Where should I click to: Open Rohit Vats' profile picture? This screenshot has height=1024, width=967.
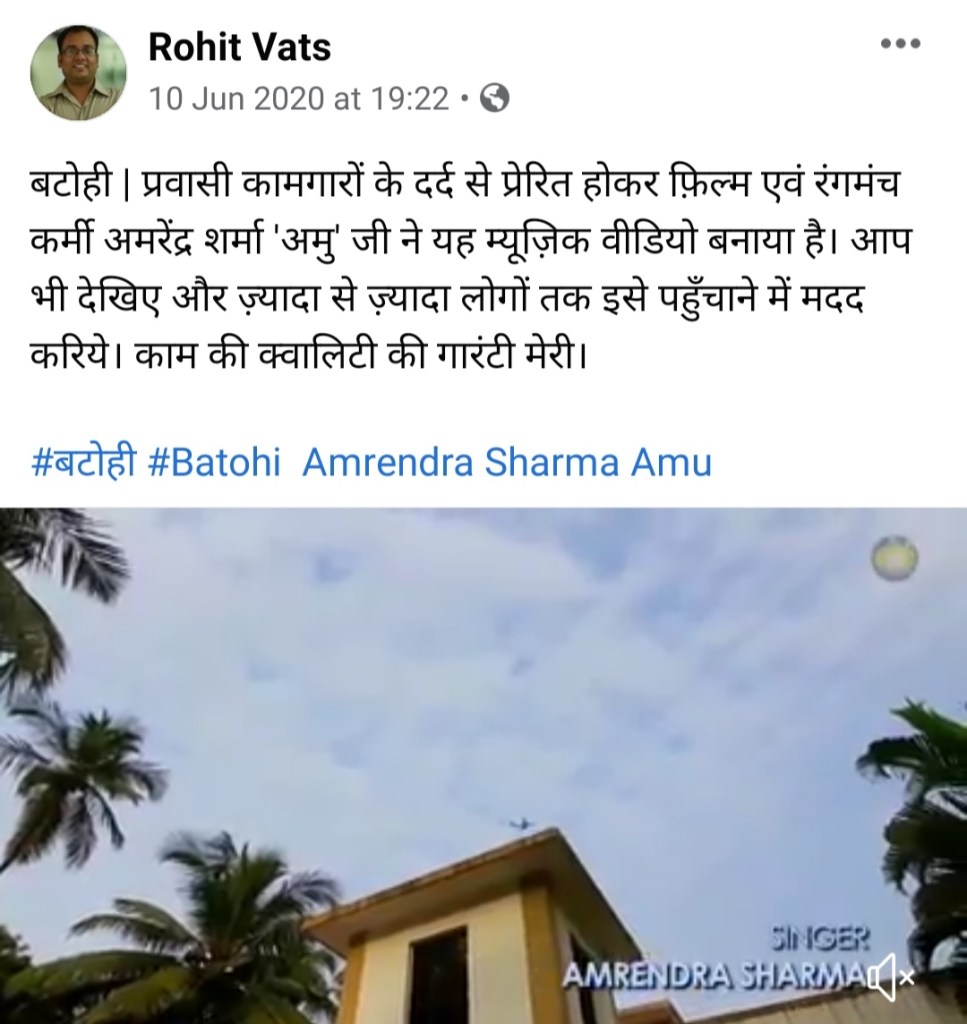[79, 72]
